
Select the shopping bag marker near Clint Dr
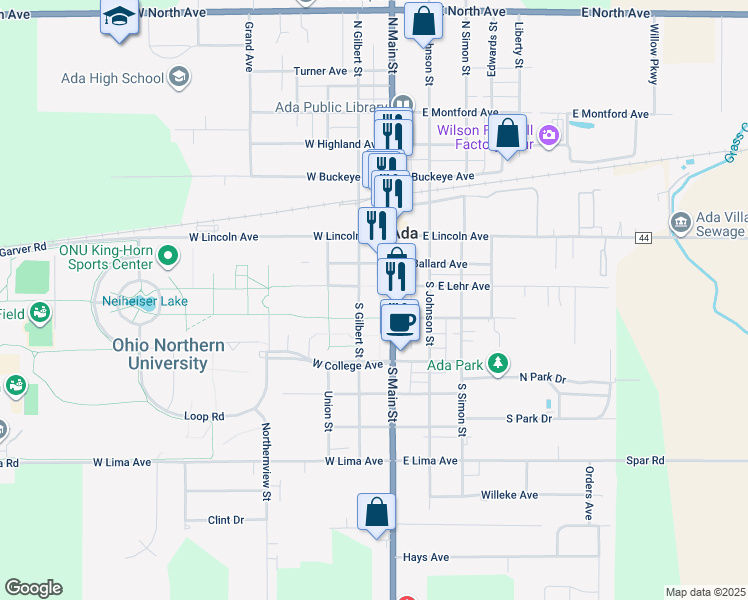click(x=377, y=511)
